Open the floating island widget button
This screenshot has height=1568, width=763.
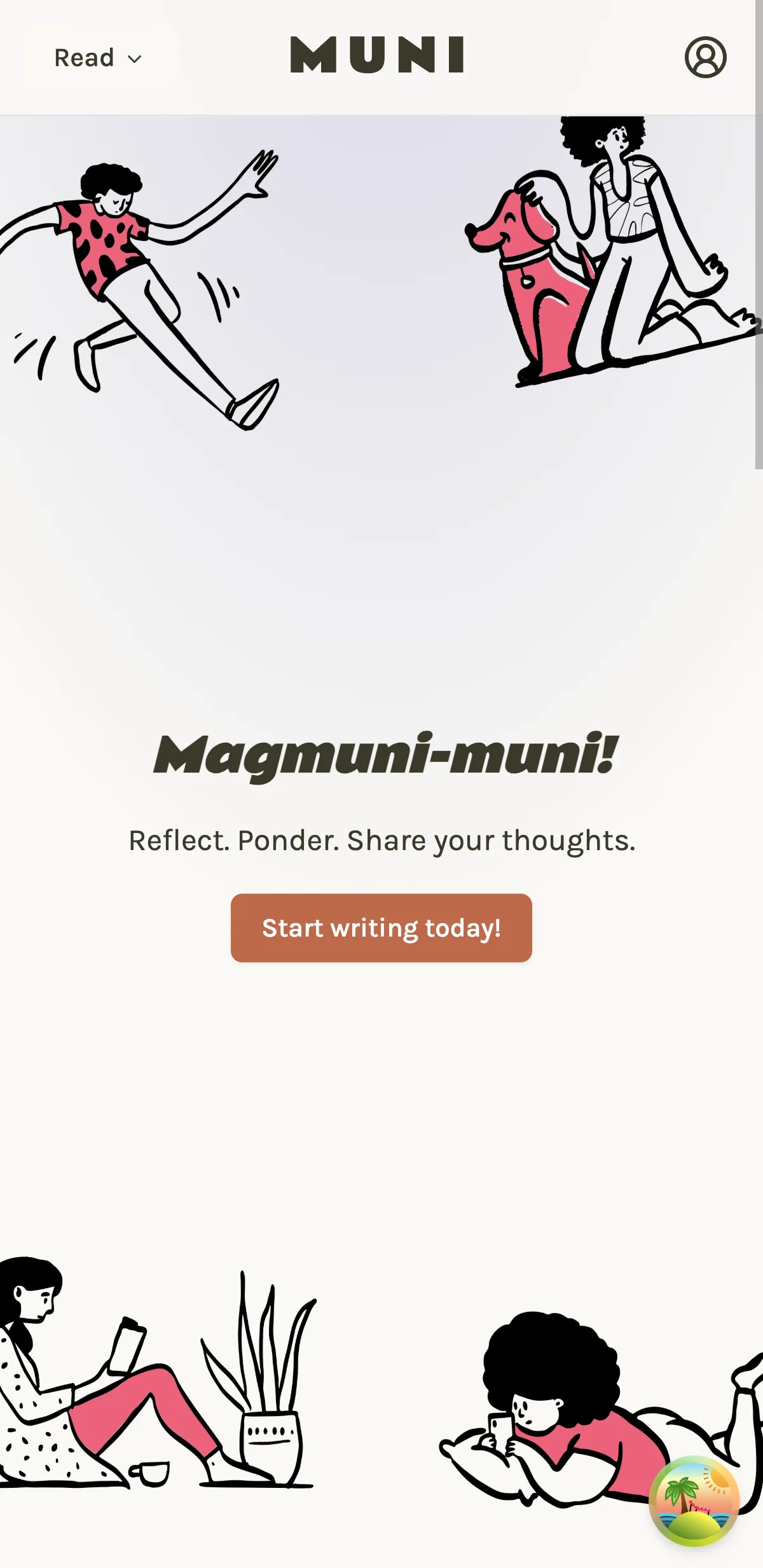694,1501
